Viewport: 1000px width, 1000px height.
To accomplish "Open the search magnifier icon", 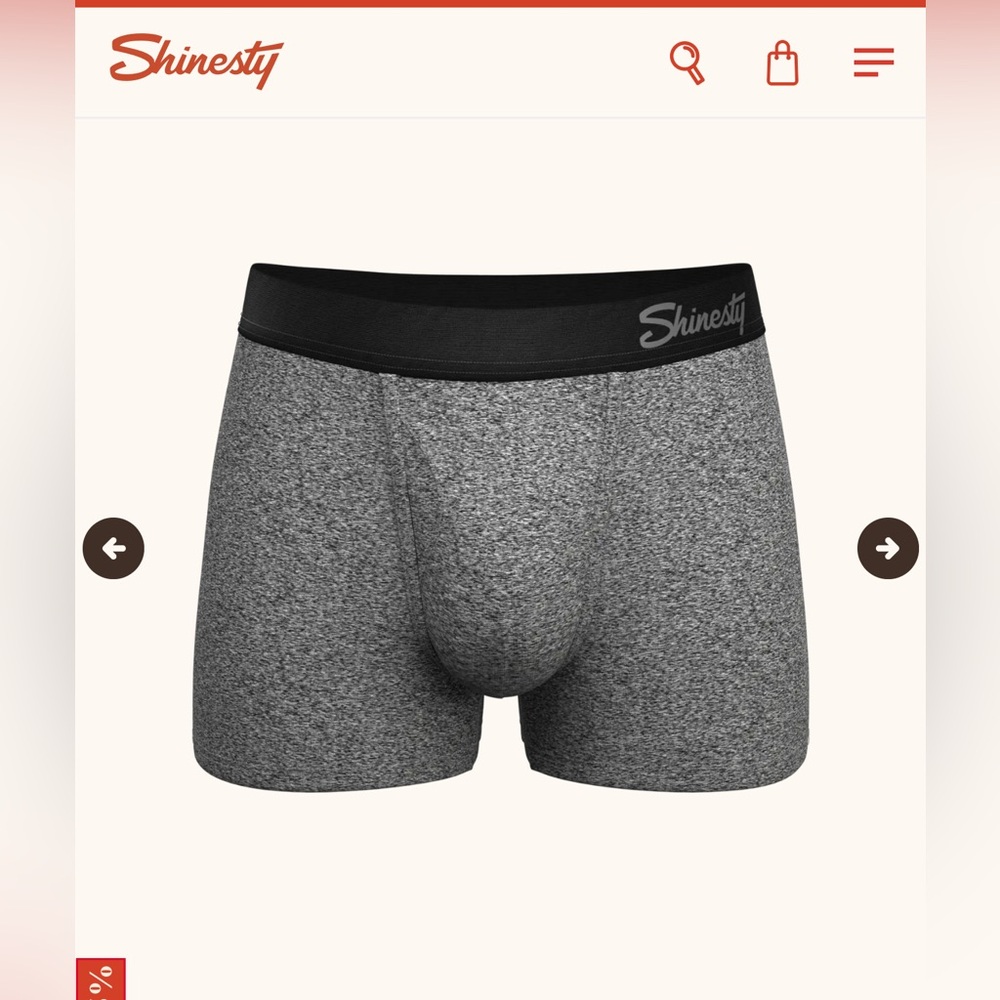I will click(x=687, y=63).
